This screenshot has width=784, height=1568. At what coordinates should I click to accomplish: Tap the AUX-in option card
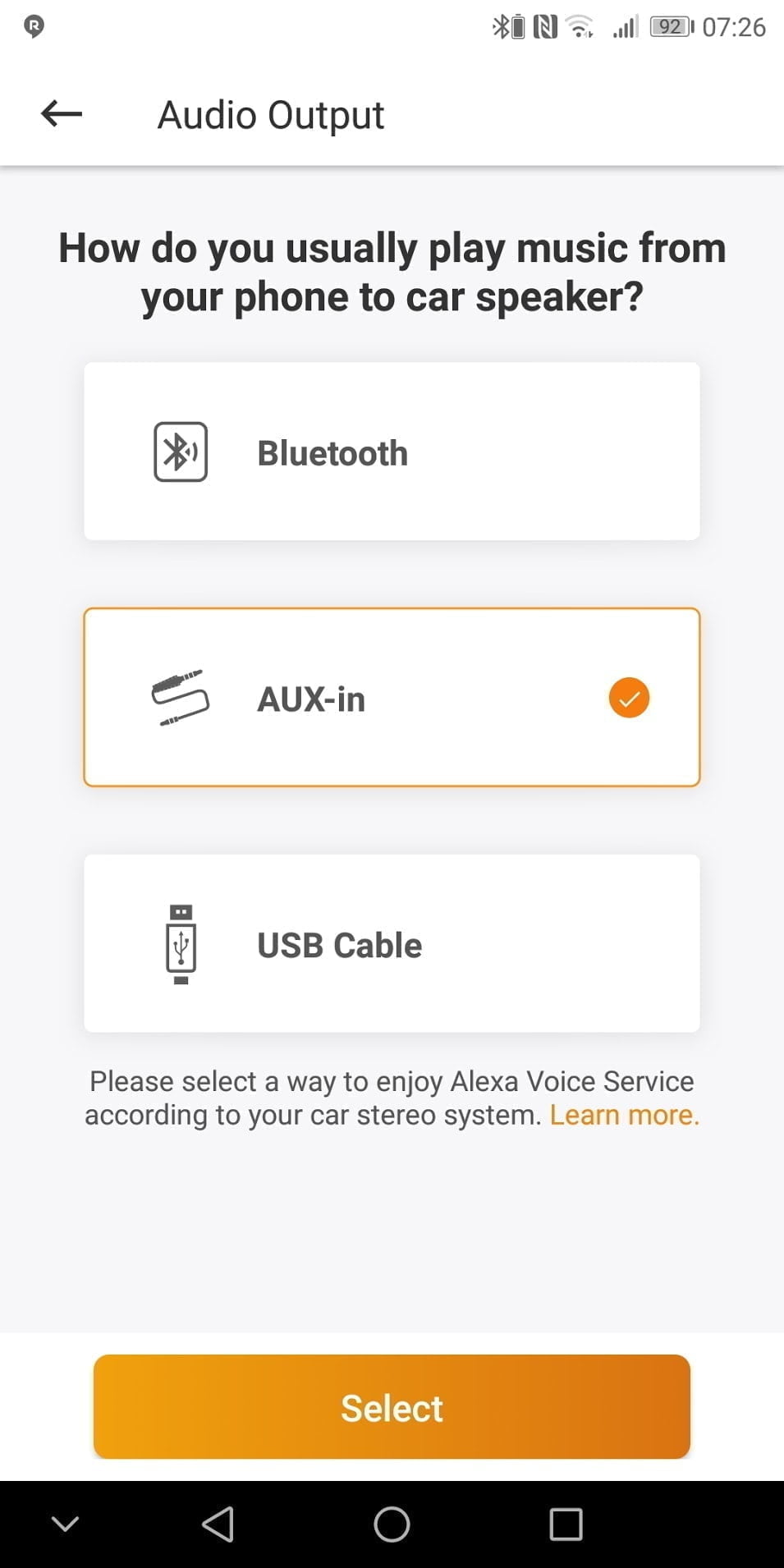pyautogui.click(x=392, y=698)
